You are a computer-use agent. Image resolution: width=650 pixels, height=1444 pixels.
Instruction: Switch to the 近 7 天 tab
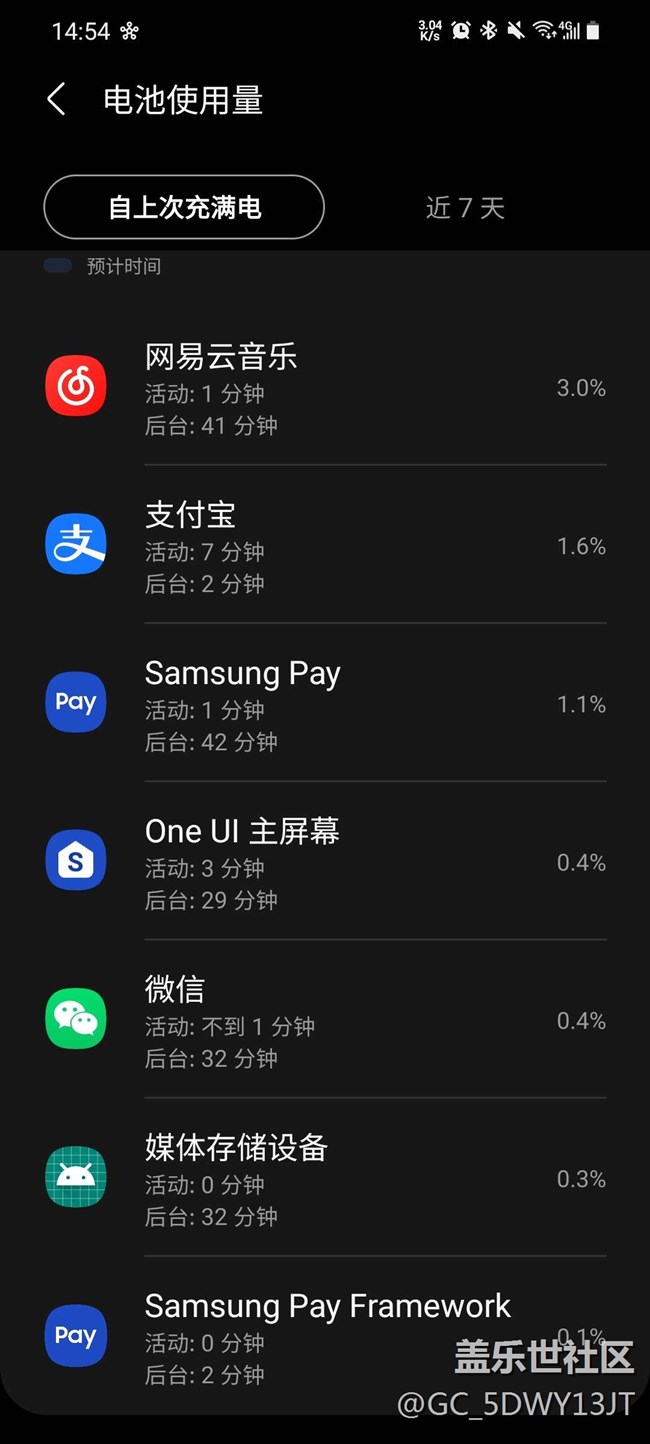point(465,208)
